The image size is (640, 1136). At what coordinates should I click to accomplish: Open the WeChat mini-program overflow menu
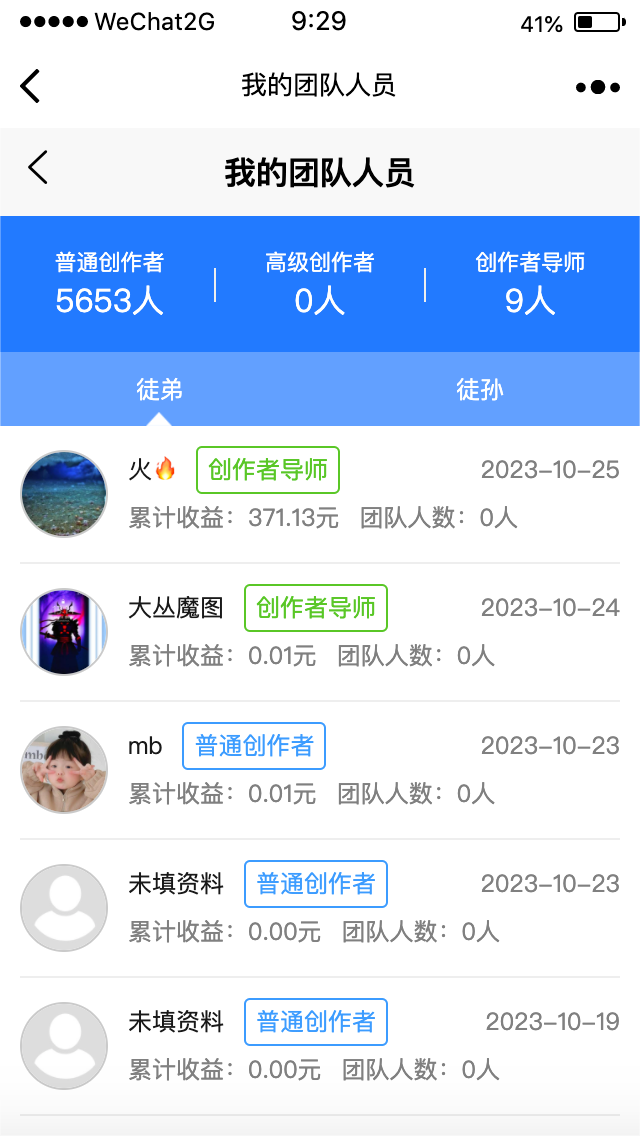[598, 87]
